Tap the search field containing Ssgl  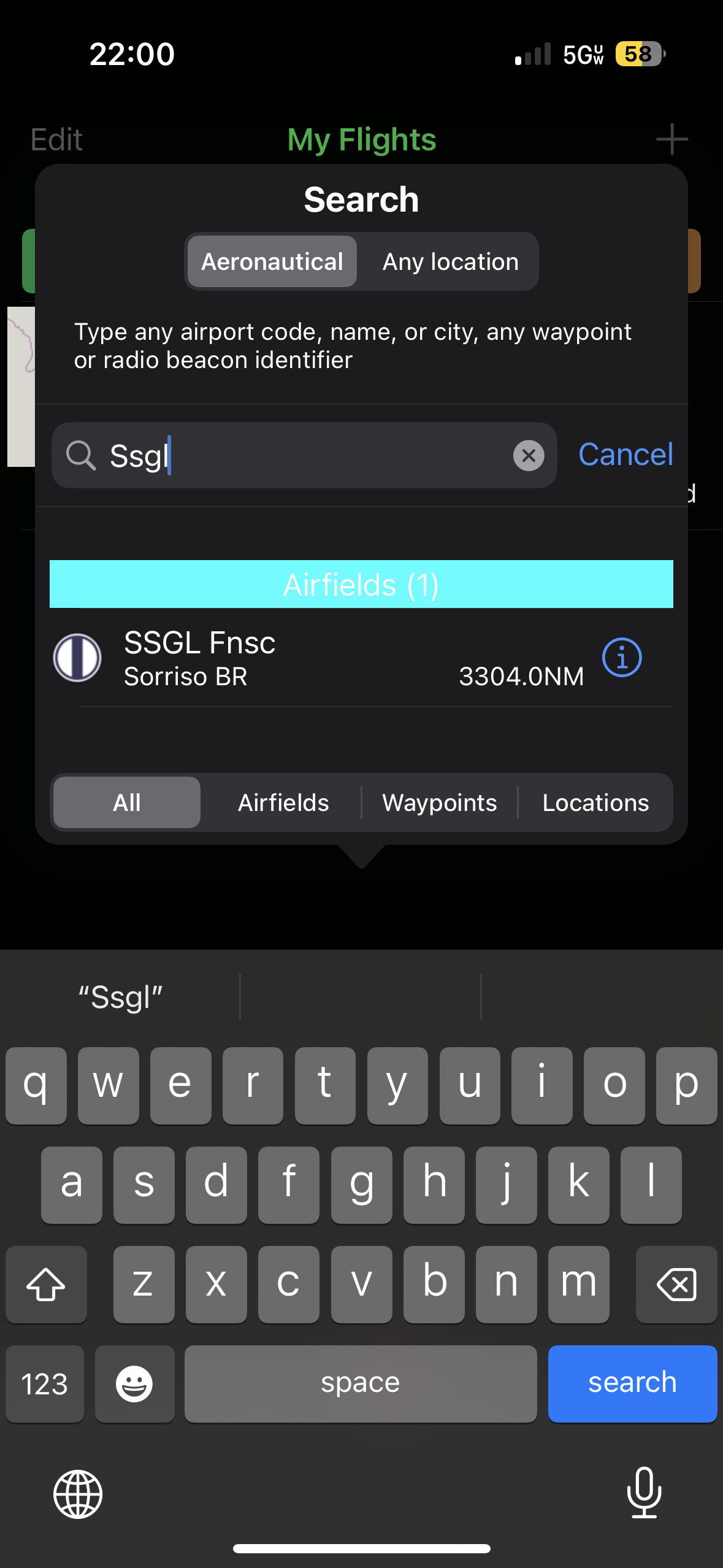pos(307,456)
